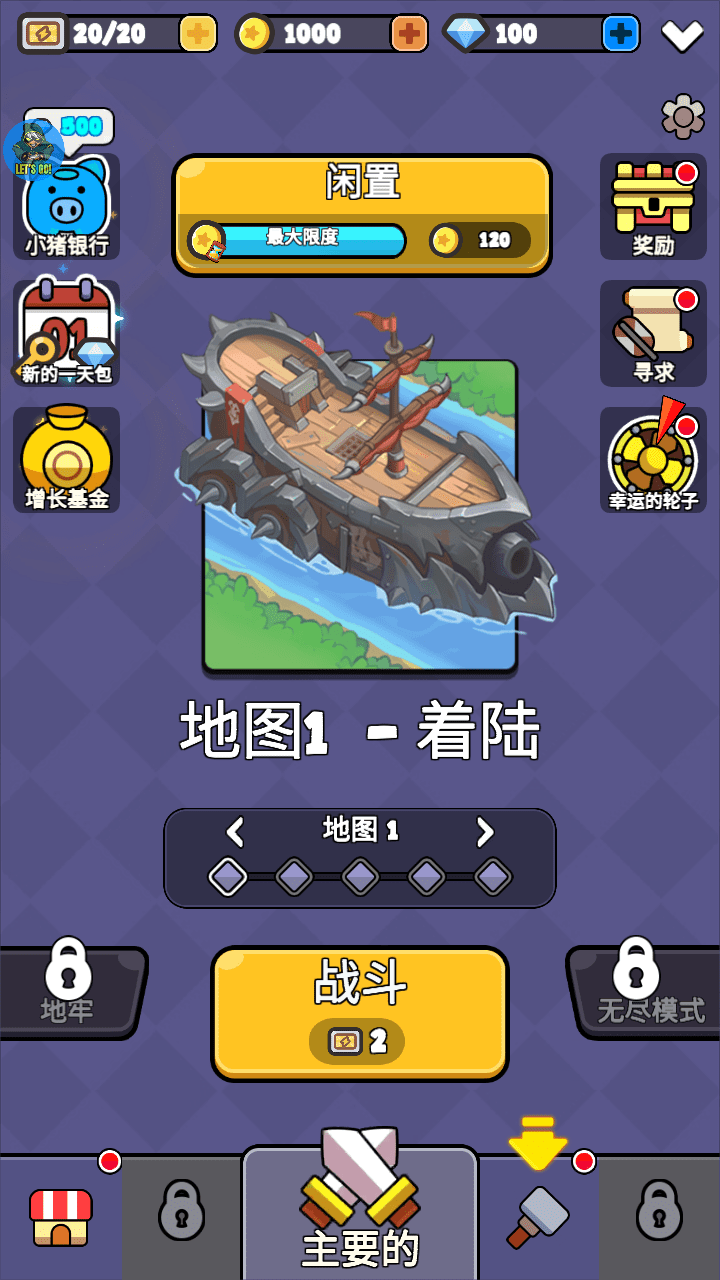This screenshot has height=1280, width=720.
Task: Buy more diamonds via blue plus
Action: (x=621, y=34)
